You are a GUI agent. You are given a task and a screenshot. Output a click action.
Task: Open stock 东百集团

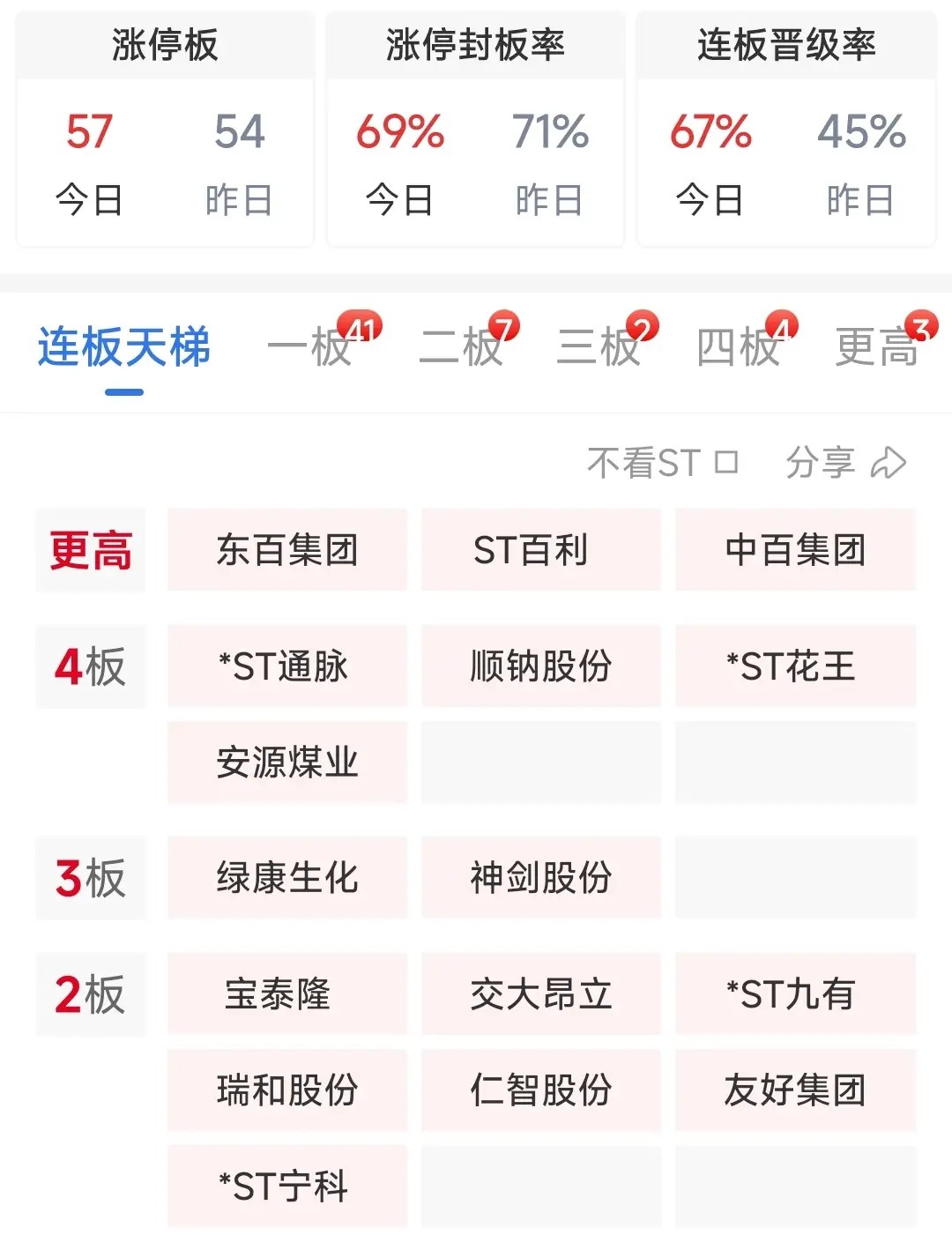pos(287,550)
